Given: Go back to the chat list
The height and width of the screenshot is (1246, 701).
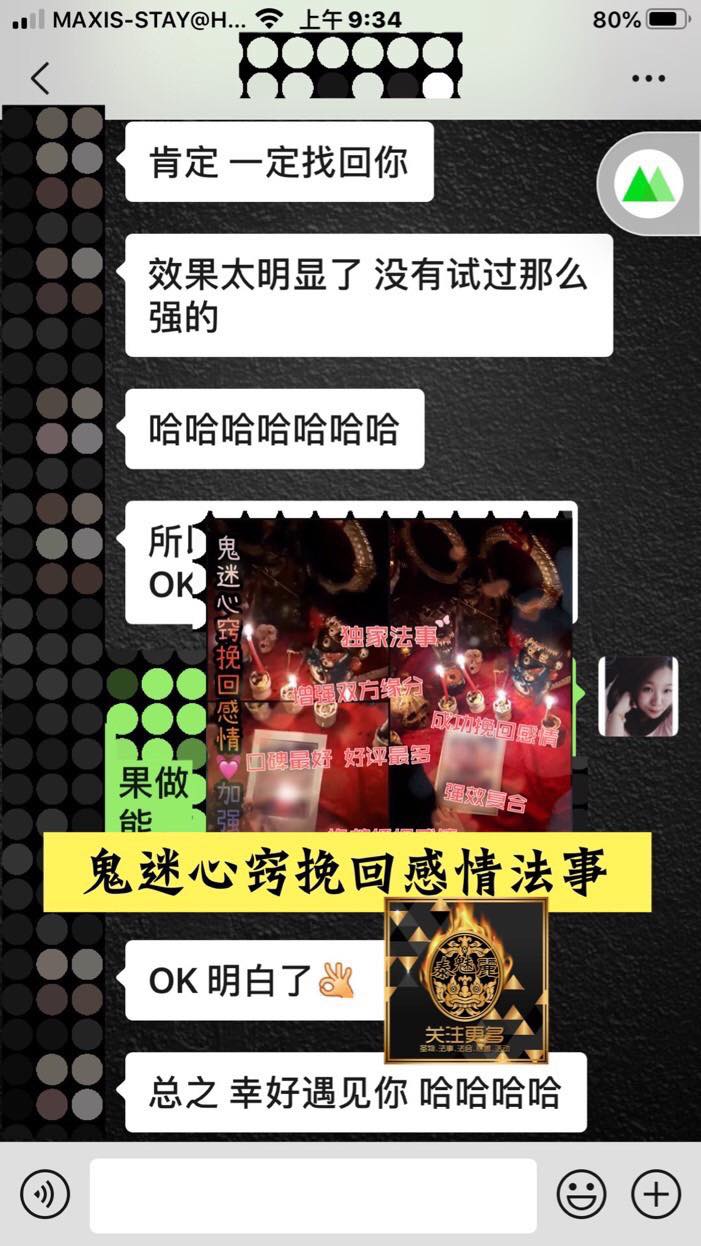Looking at the screenshot, I should (x=40, y=78).
